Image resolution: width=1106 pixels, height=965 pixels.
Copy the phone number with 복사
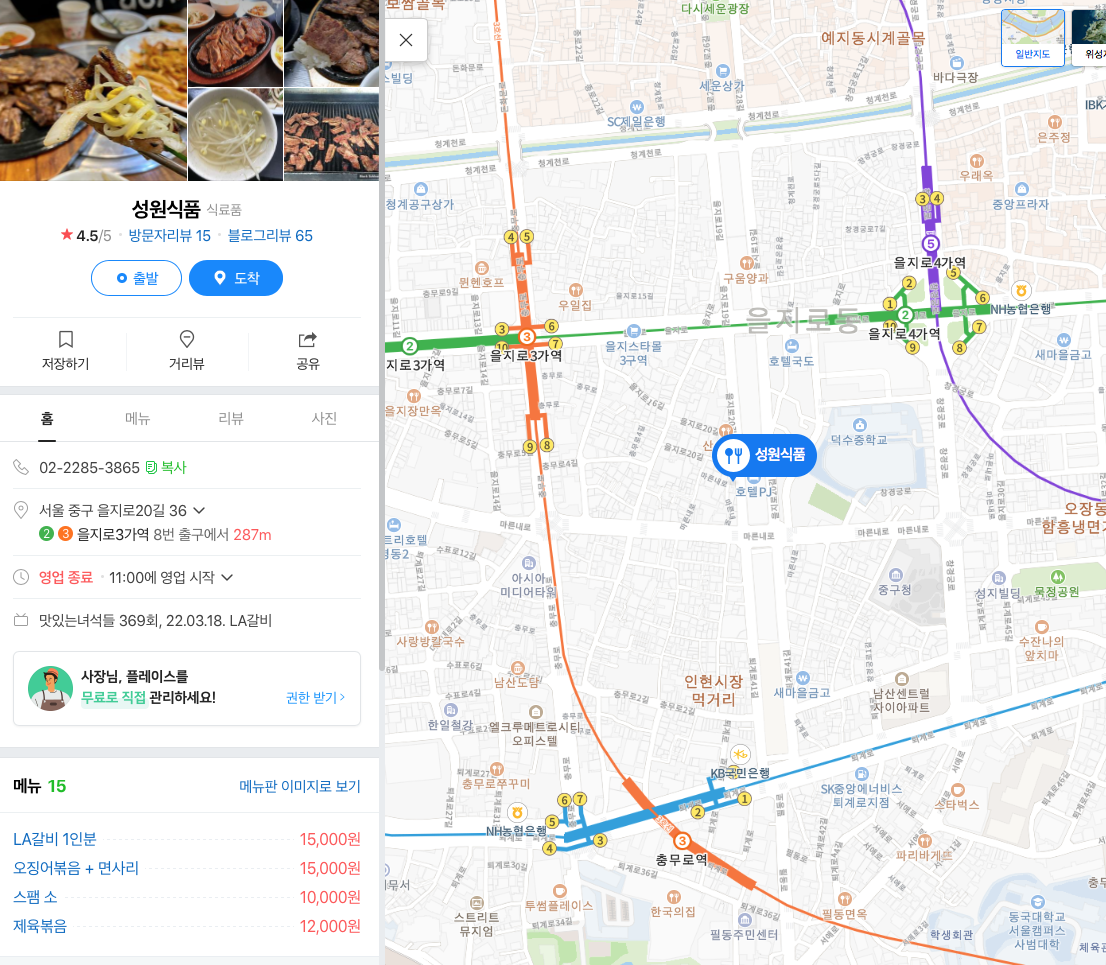[167, 467]
